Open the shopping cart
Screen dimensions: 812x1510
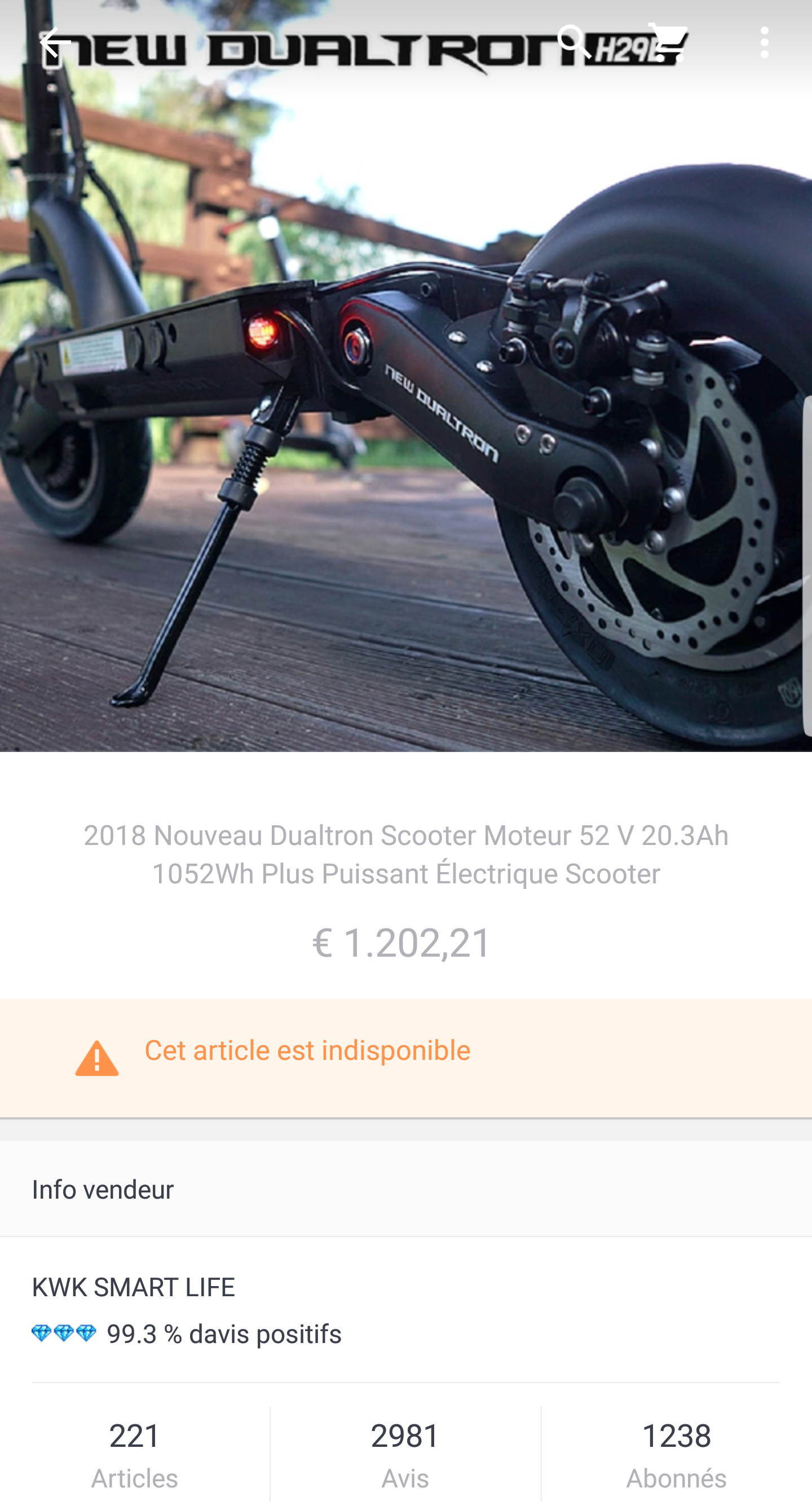coord(668,42)
